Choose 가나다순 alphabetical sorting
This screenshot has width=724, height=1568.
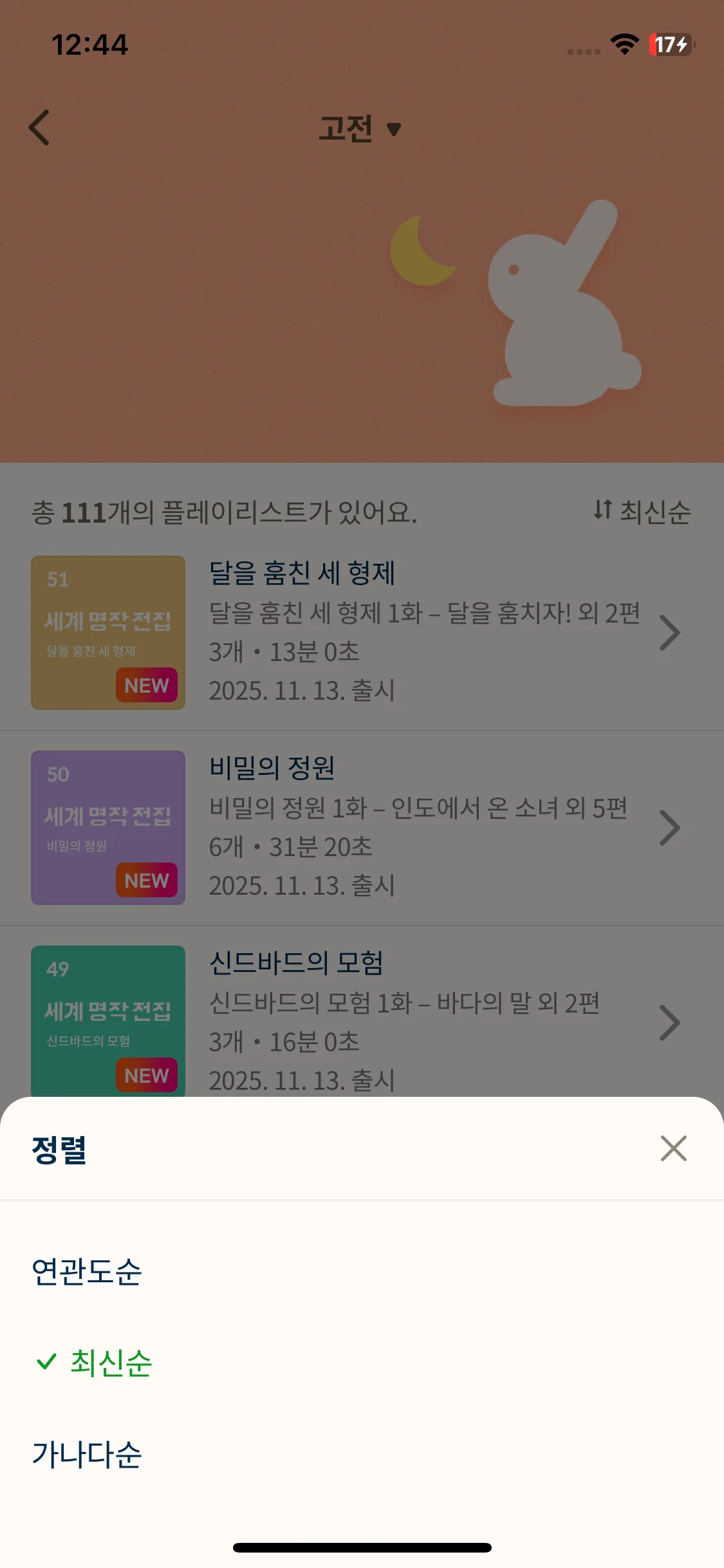pyautogui.click(x=87, y=1455)
